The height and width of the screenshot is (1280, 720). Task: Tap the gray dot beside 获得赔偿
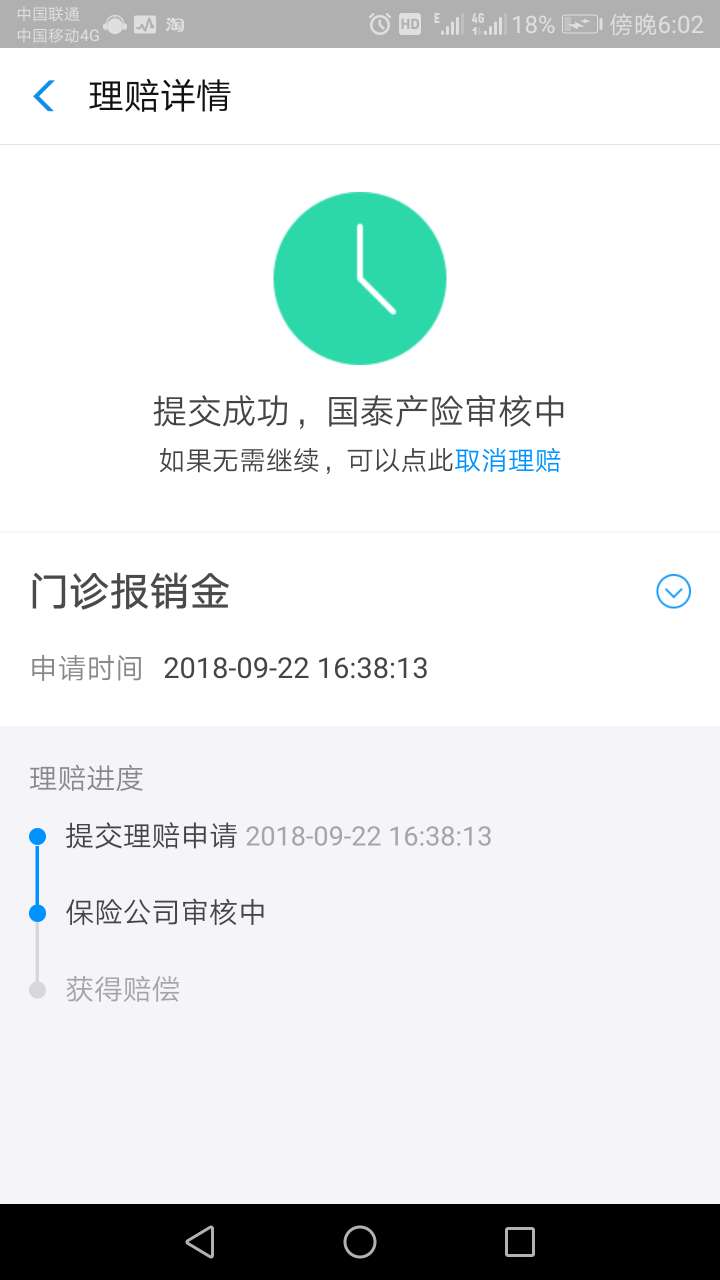coord(38,989)
